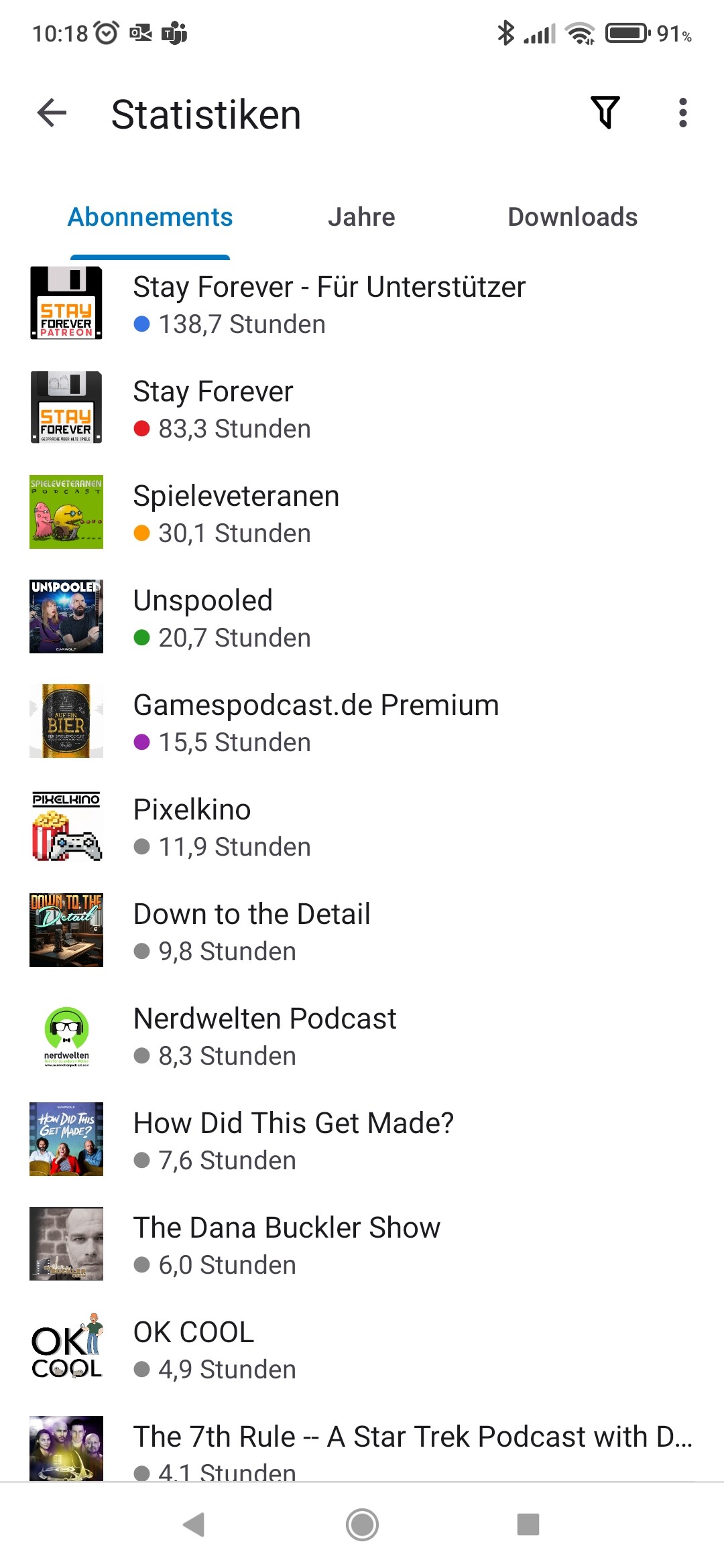Screen dimensions: 724x1568
Task: Open the Unspooled podcast entry
Action: (362, 617)
